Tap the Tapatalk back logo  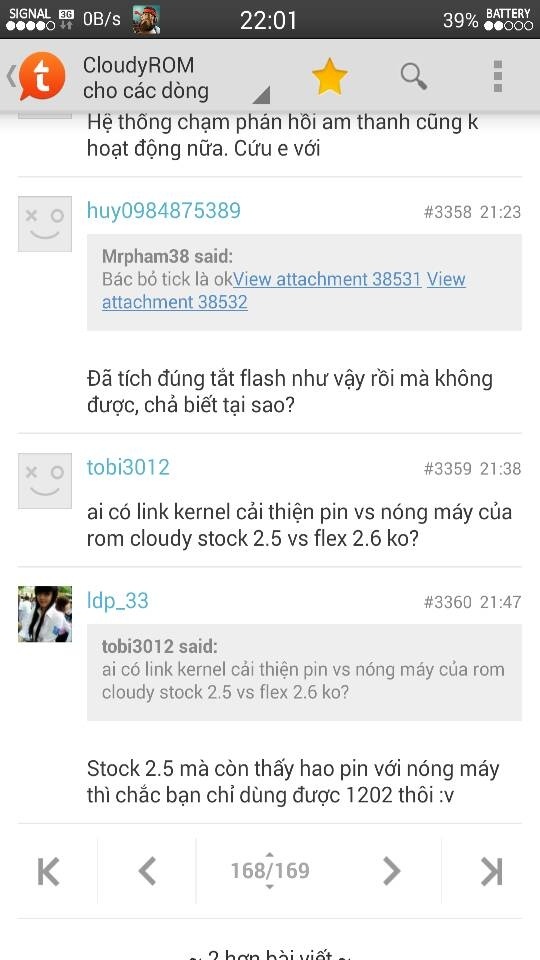click(37, 77)
